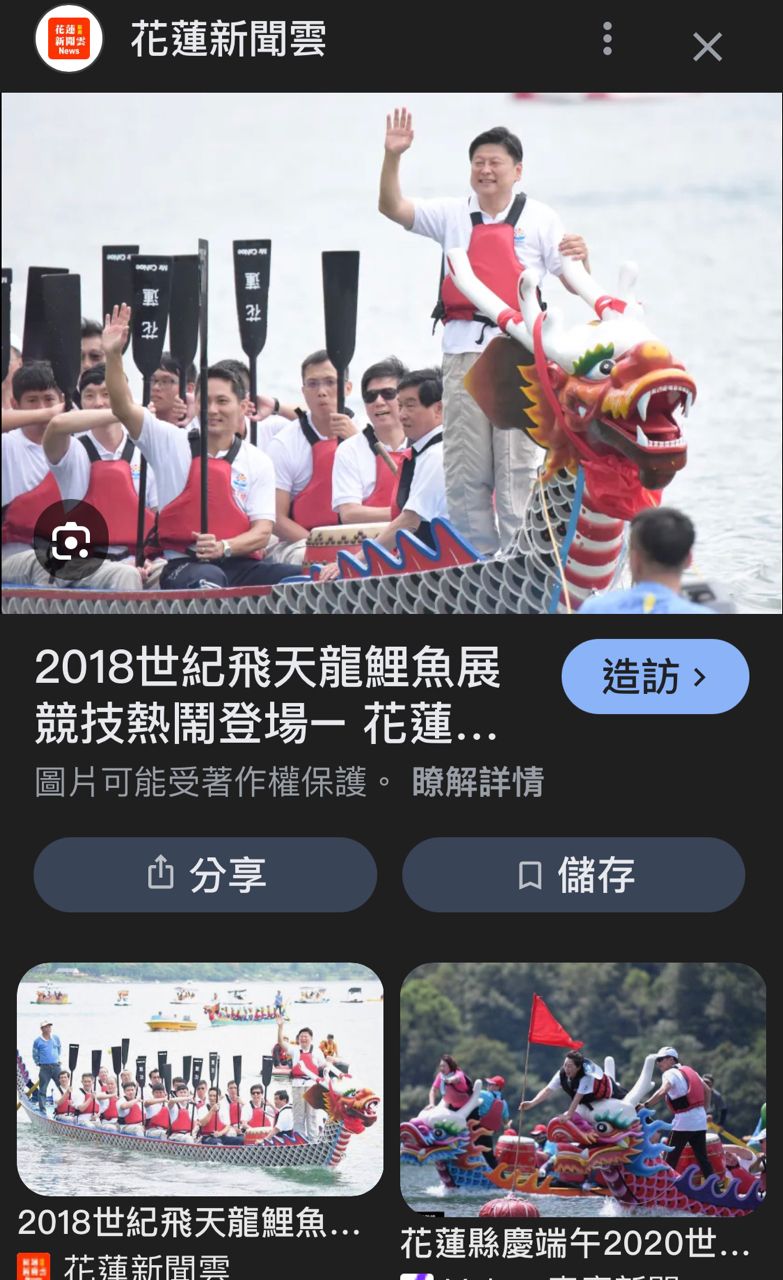Open the 瞭解詳情 copyright link
The height and width of the screenshot is (1280, 783).
click(x=477, y=782)
